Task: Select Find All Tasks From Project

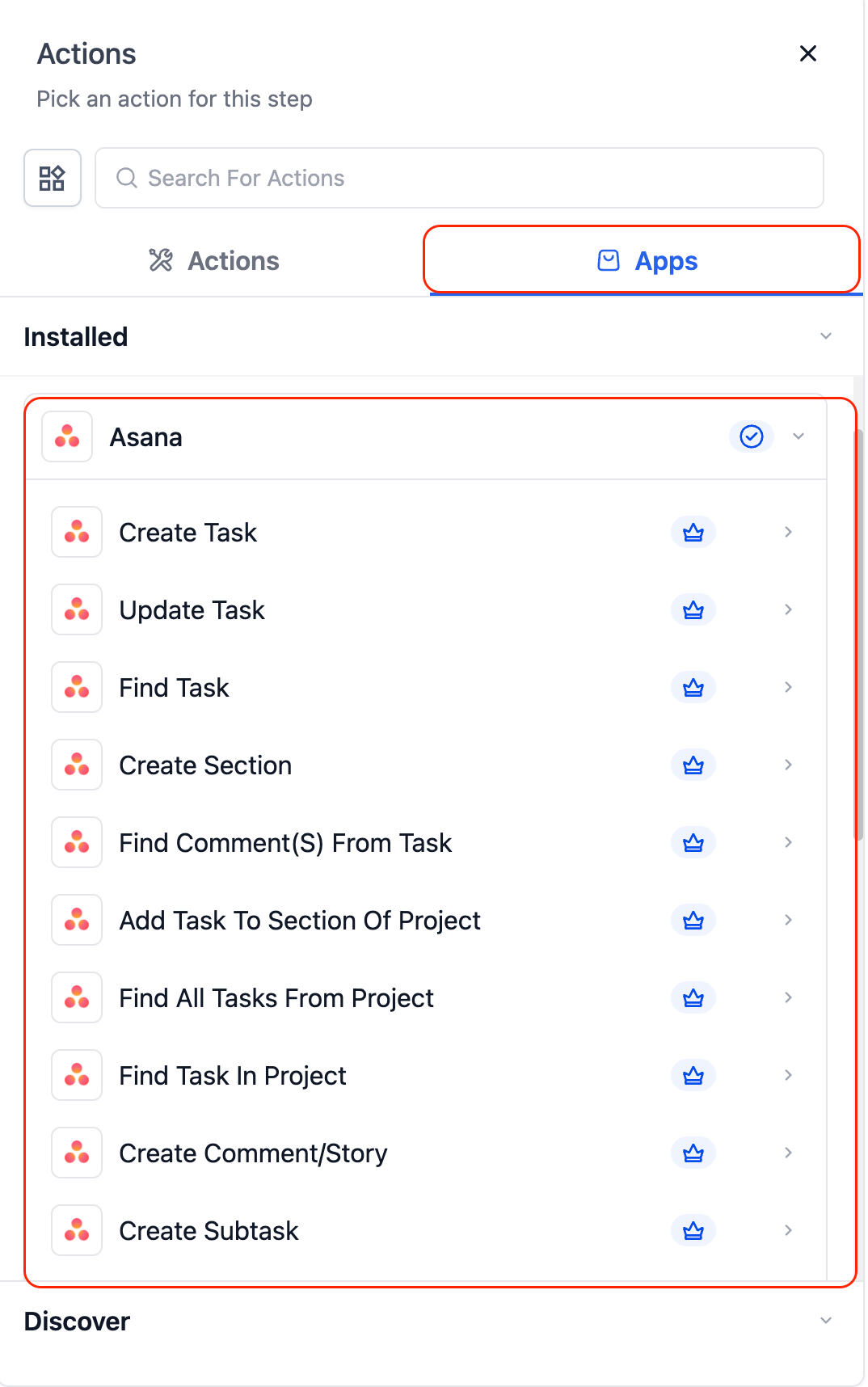Action: pyautogui.click(x=276, y=998)
